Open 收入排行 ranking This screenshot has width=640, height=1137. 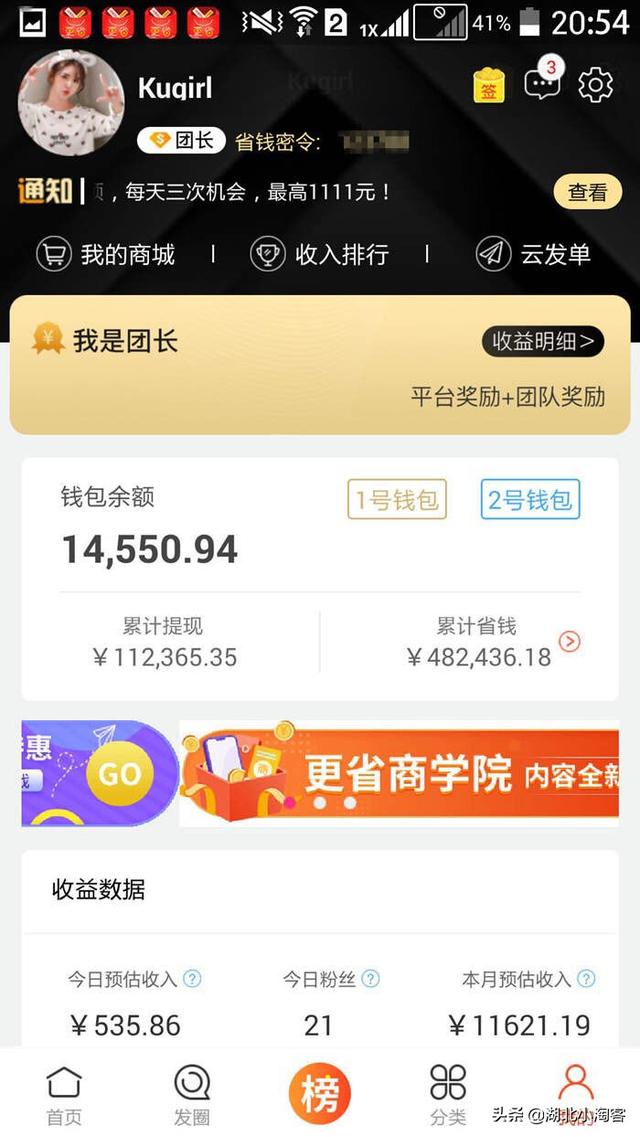(x=320, y=255)
